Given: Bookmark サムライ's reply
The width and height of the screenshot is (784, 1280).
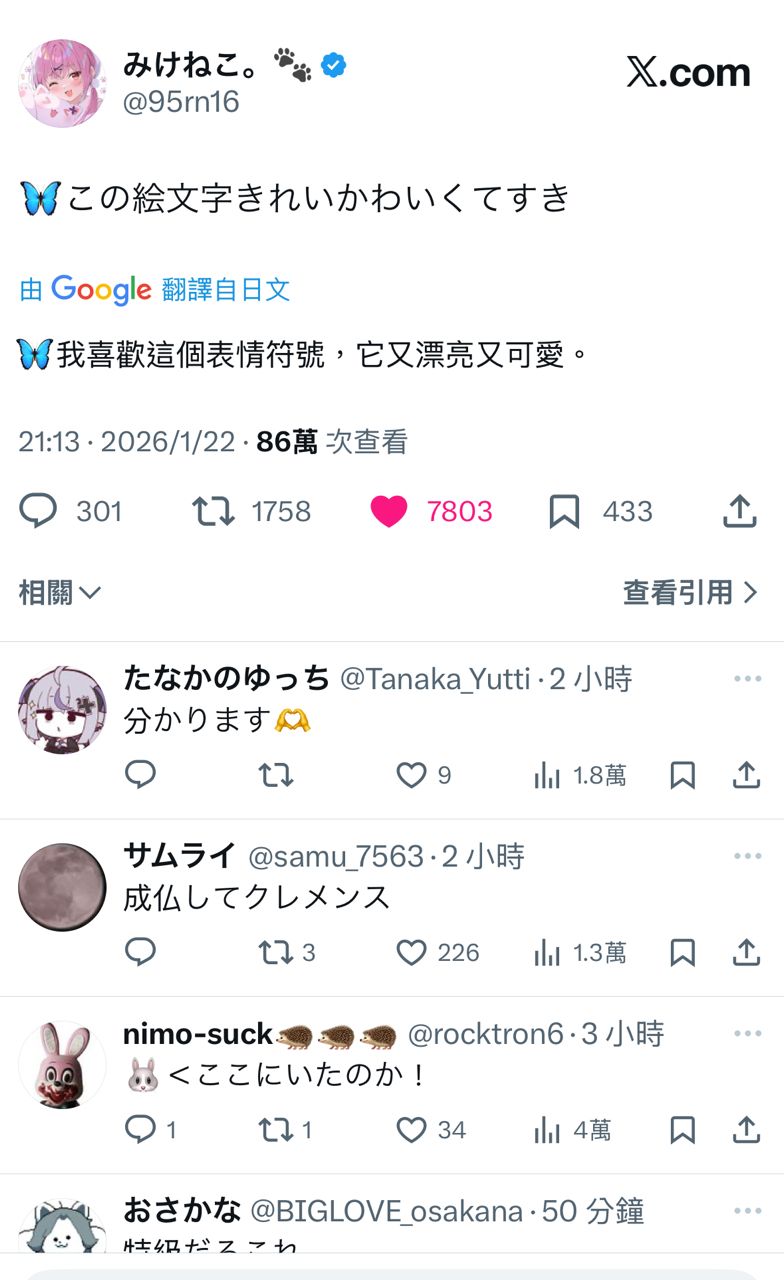Looking at the screenshot, I should point(682,952).
